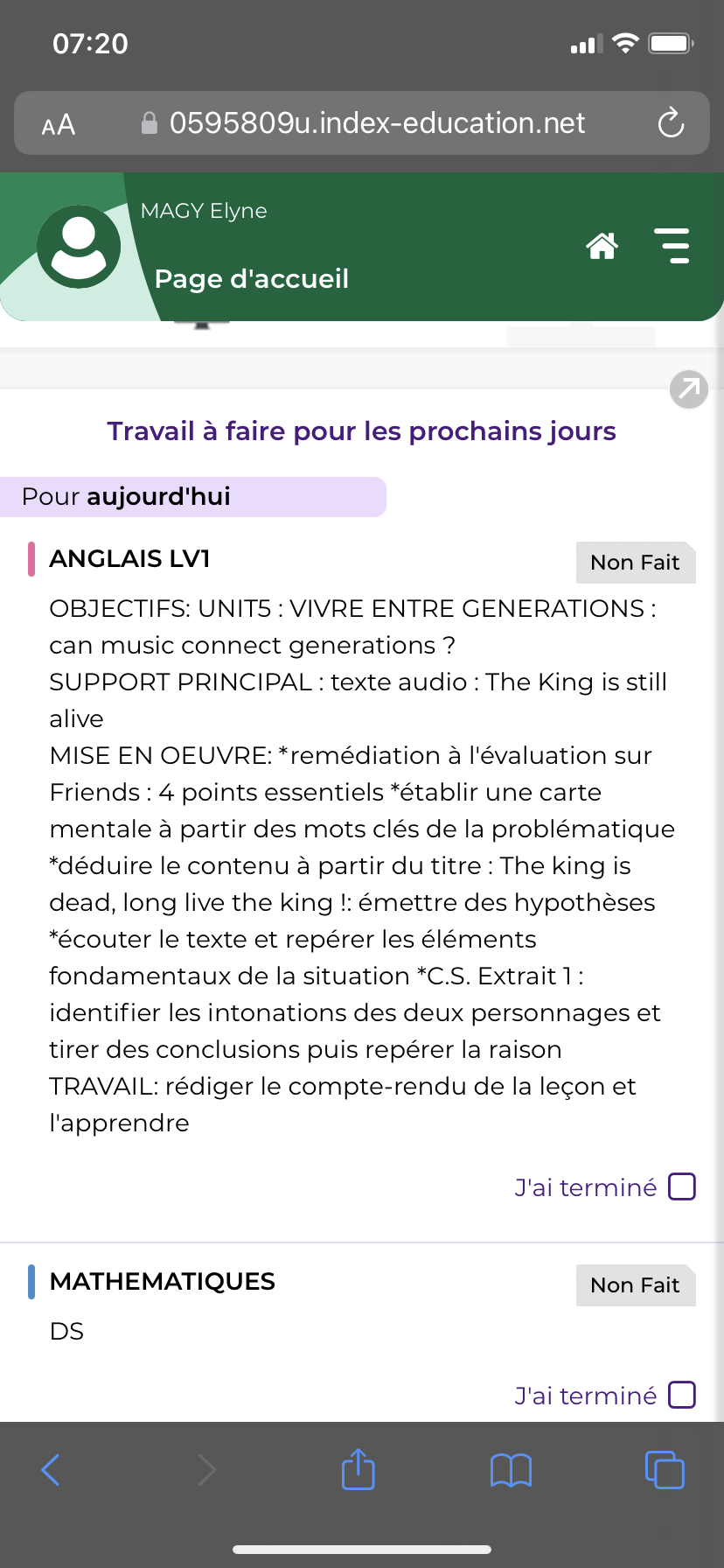This screenshot has width=724, height=1568.
Task: Tap the user profile avatar
Action: point(79,247)
